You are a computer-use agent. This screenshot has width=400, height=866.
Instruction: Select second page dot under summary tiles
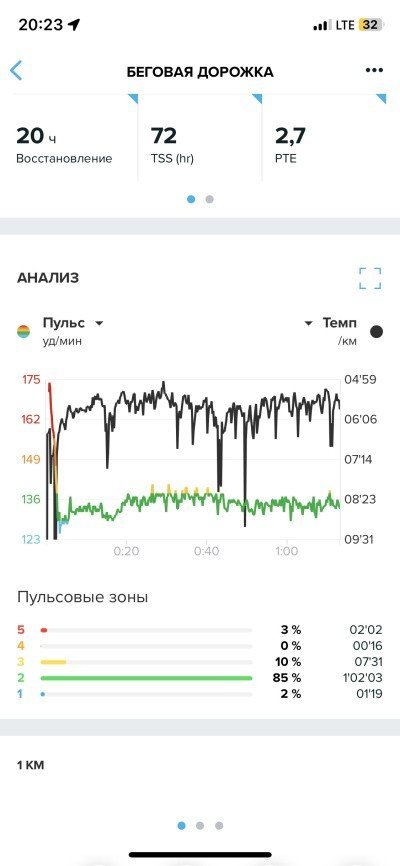[x=209, y=199]
